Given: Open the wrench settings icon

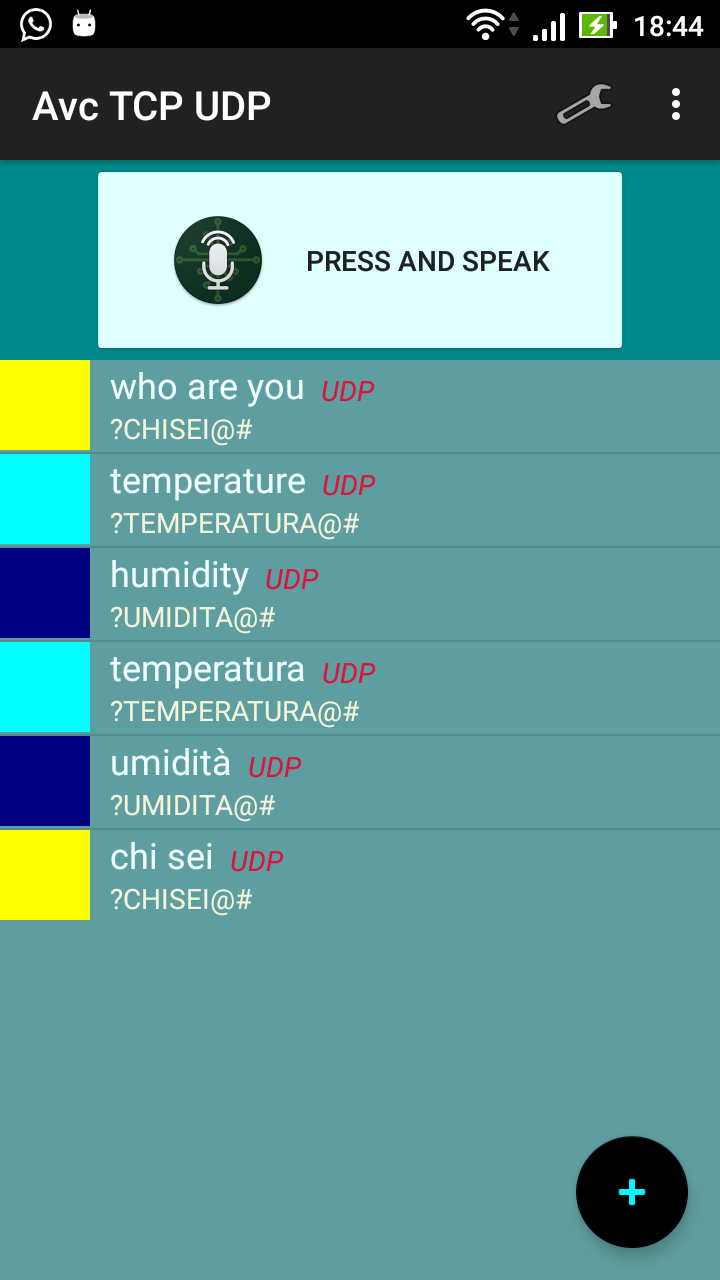Looking at the screenshot, I should [584, 104].
